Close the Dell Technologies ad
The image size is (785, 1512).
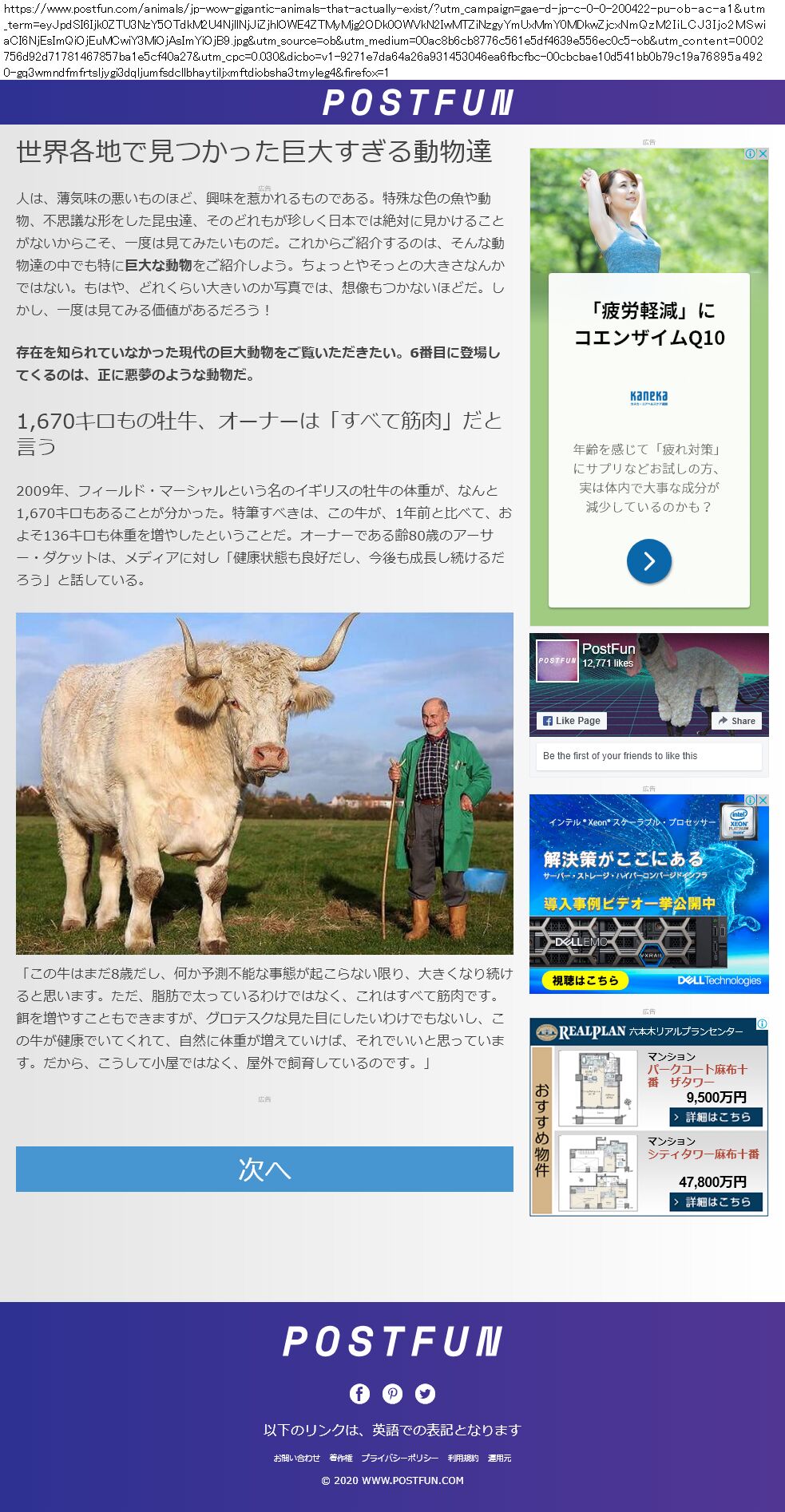tap(763, 800)
